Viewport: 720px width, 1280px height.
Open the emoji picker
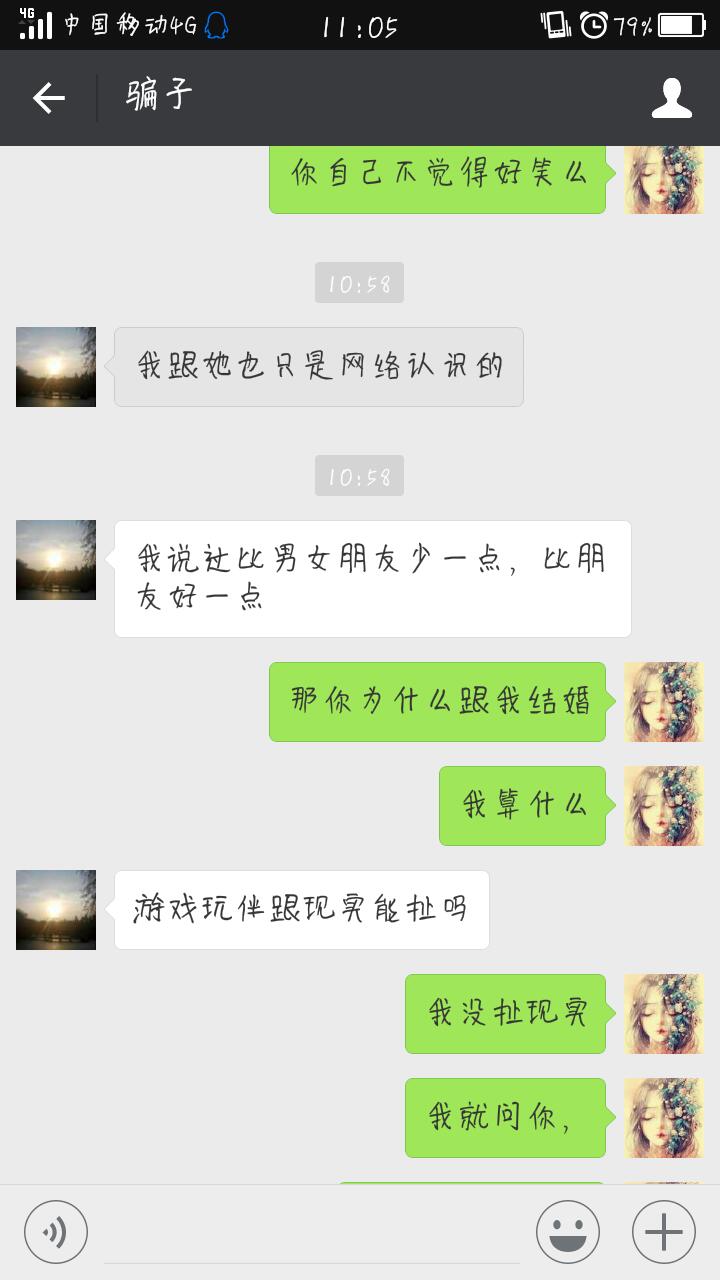[x=567, y=1232]
